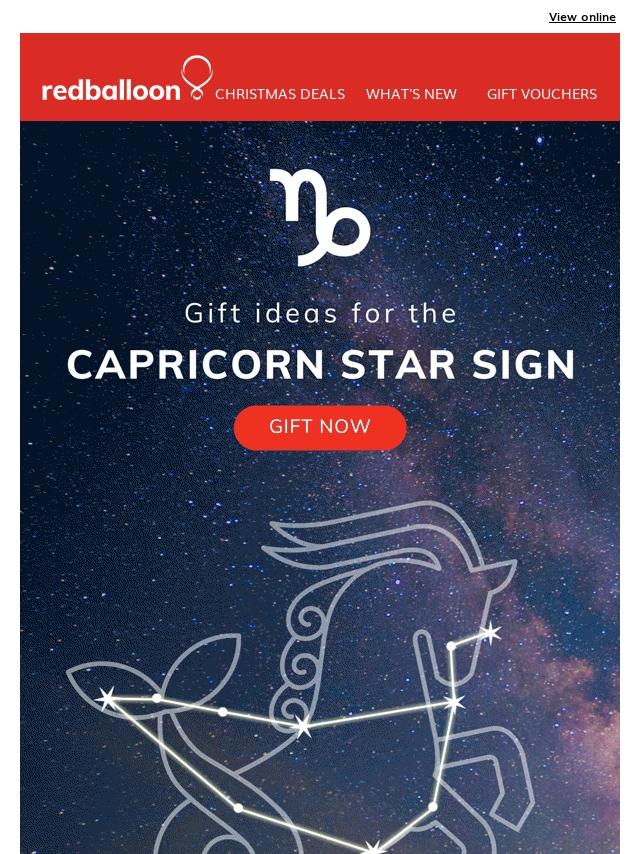The width and height of the screenshot is (640, 854).
Task: Tap the Gift Now button
Action: (320, 427)
